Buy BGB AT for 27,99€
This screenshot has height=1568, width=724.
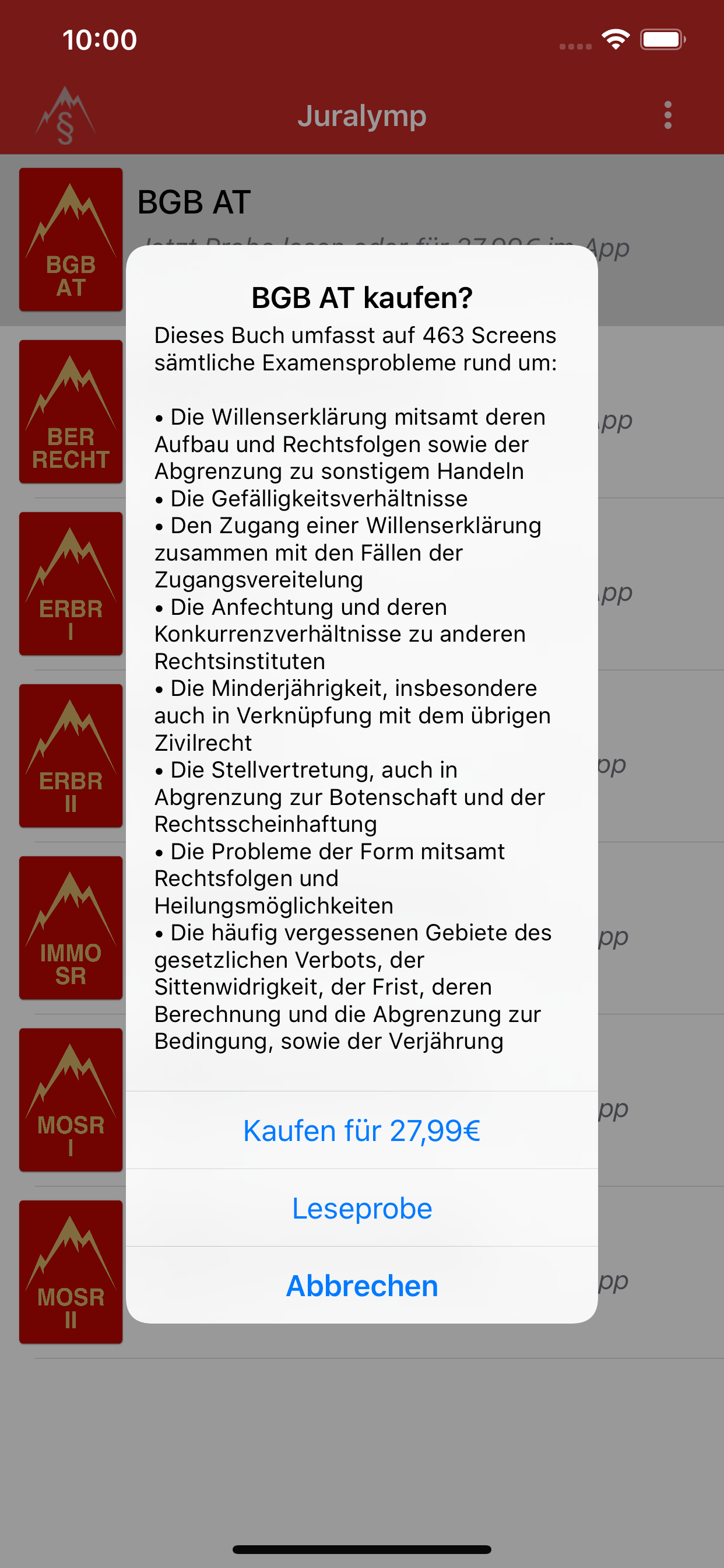pos(361,1130)
